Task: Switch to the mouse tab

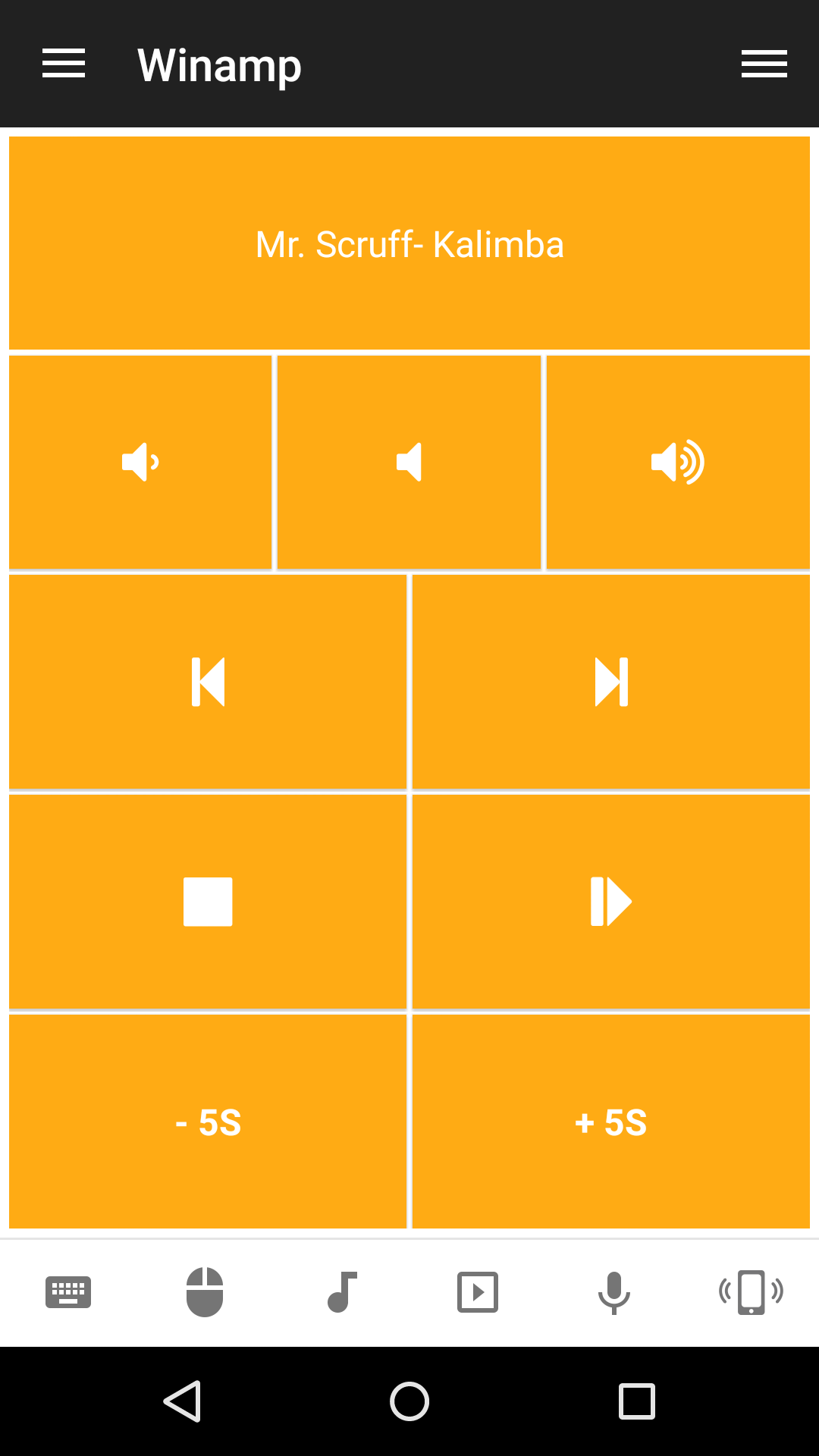Action: pyautogui.click(x=205, y=1292)
